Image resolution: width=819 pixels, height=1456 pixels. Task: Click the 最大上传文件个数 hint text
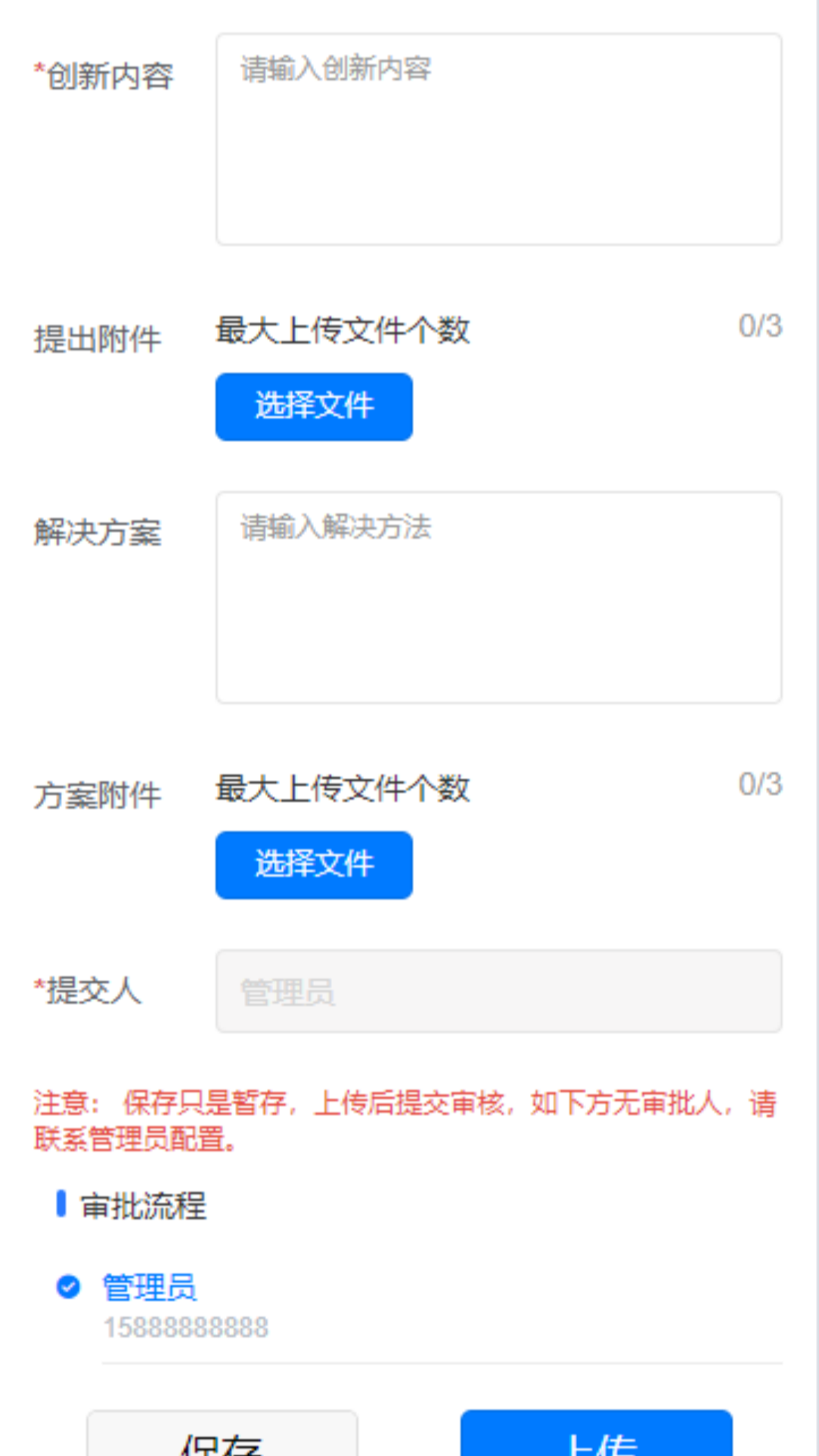point(343,331)
